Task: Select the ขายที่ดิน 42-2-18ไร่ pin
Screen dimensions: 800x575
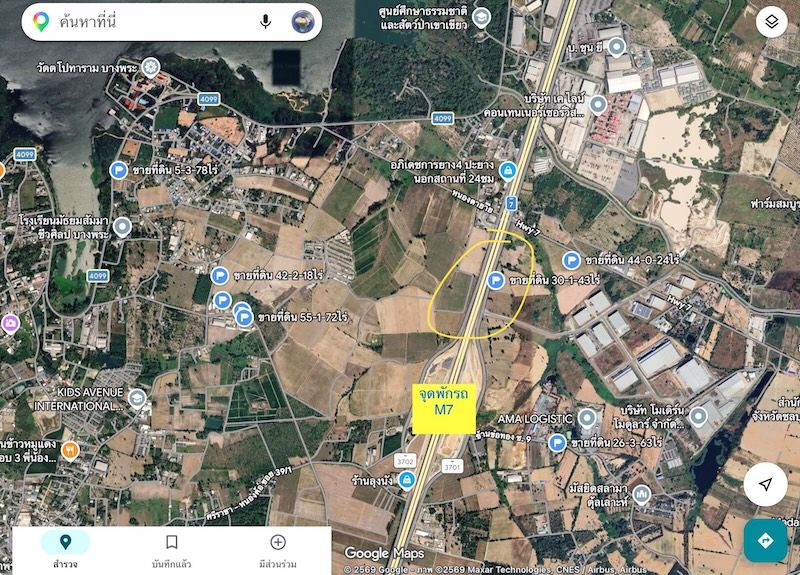Action: 220,274
